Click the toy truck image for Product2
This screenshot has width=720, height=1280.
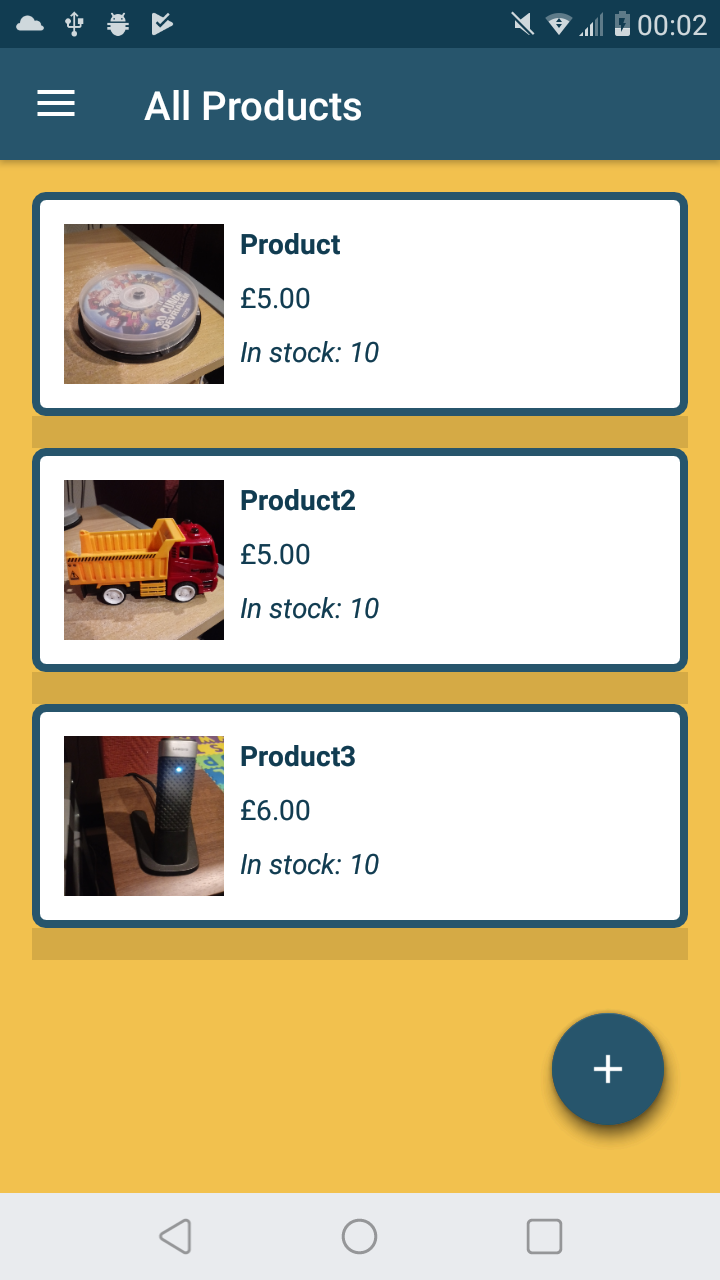pyautogui.click(x=143, y=559)
